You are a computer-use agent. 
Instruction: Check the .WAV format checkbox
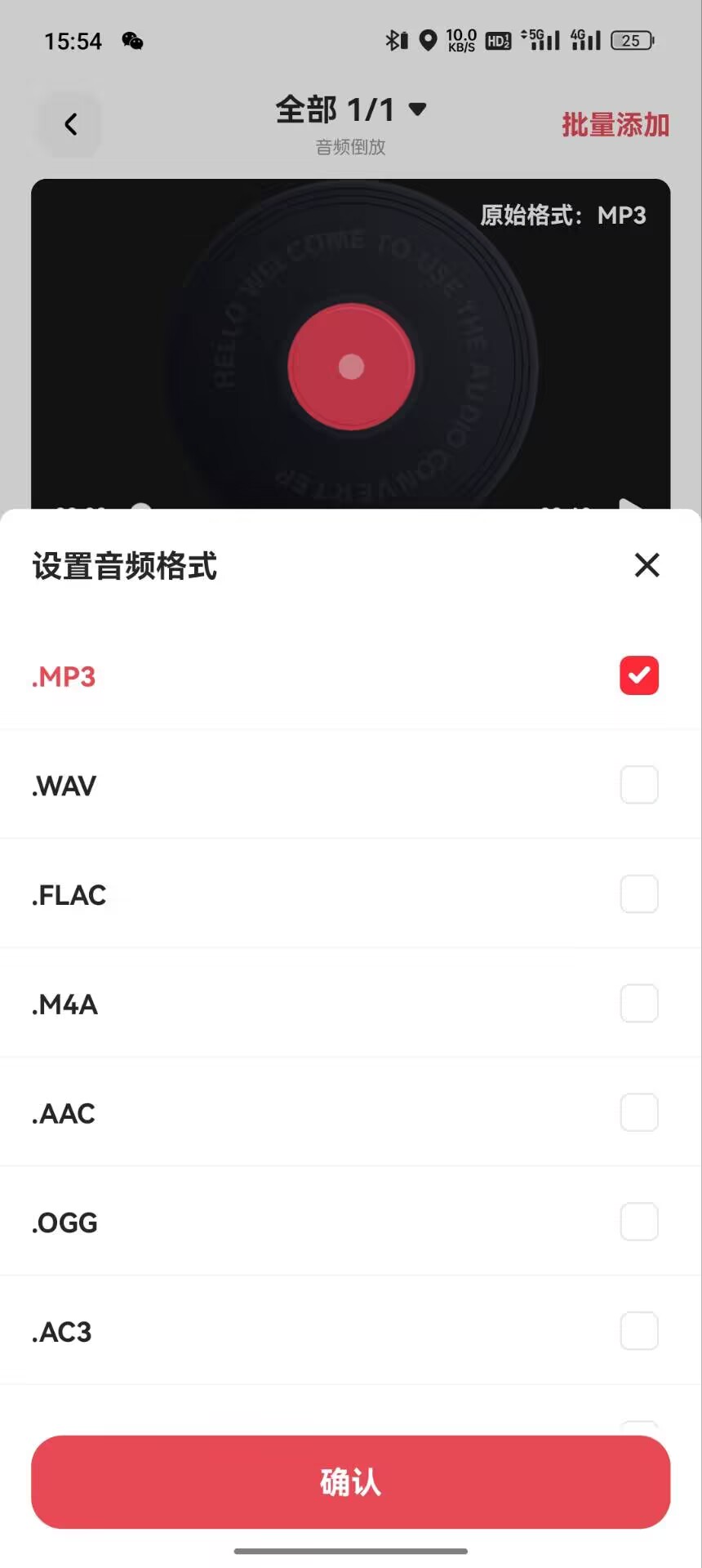[639, 785]
